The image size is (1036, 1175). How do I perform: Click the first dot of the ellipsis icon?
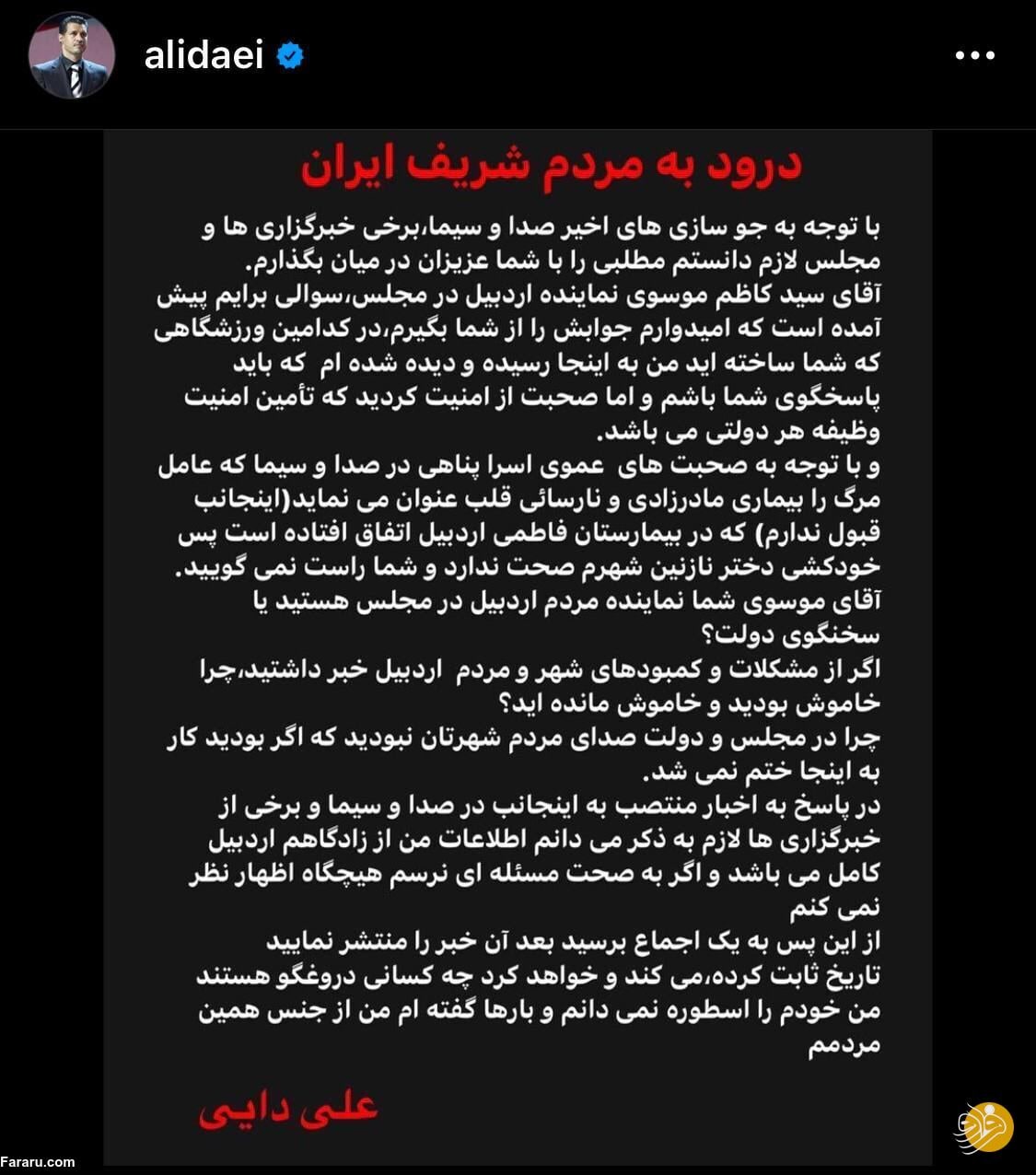point(958,55)
